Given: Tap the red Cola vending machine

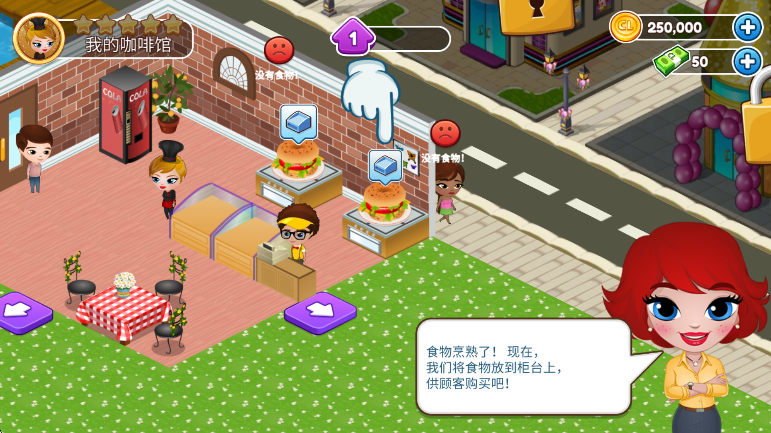Looking at the screenshot, I should click(x=125, y=115).
